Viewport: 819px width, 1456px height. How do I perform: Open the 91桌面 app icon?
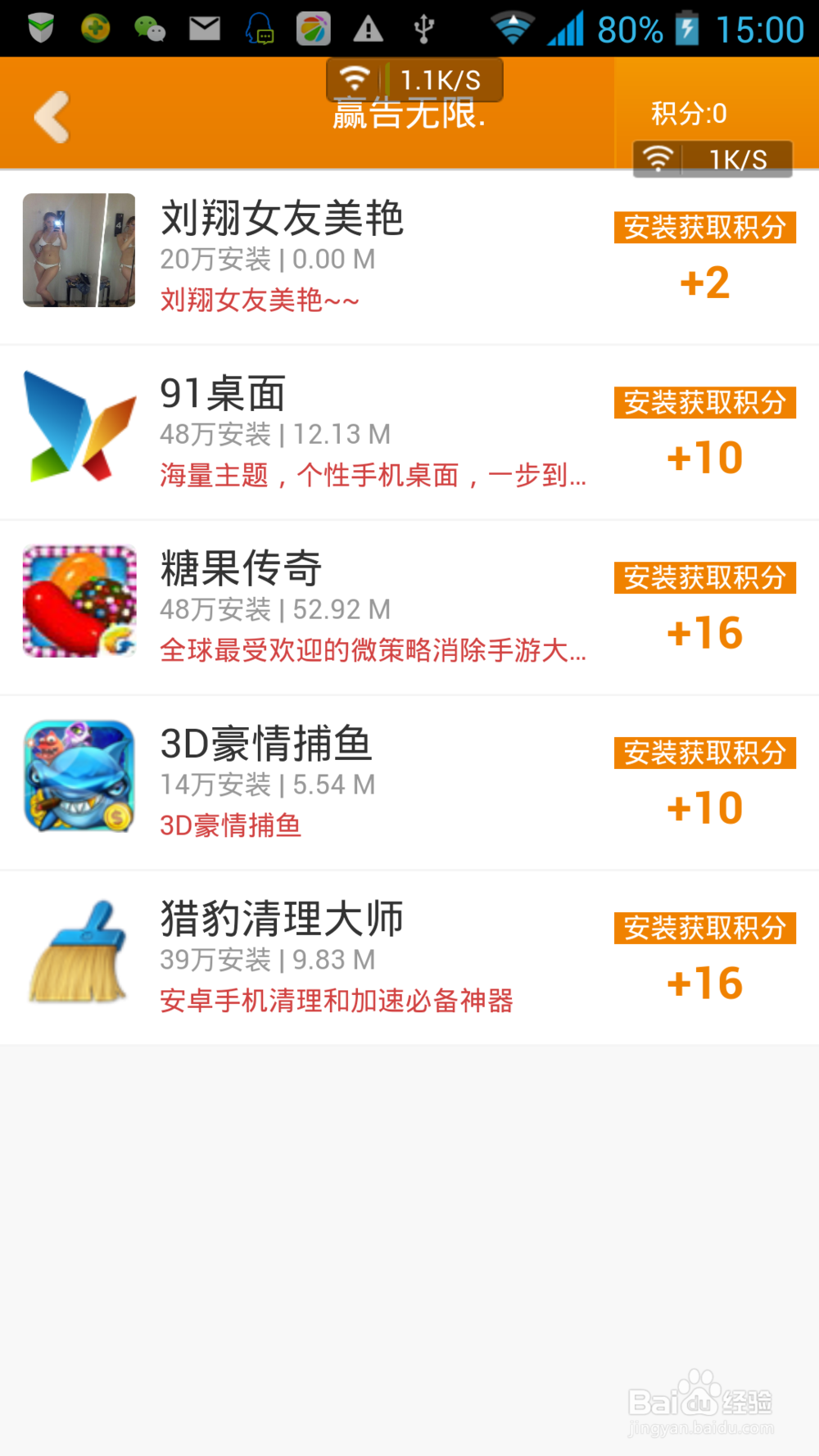pyautogui.click(x=79, y=425)
